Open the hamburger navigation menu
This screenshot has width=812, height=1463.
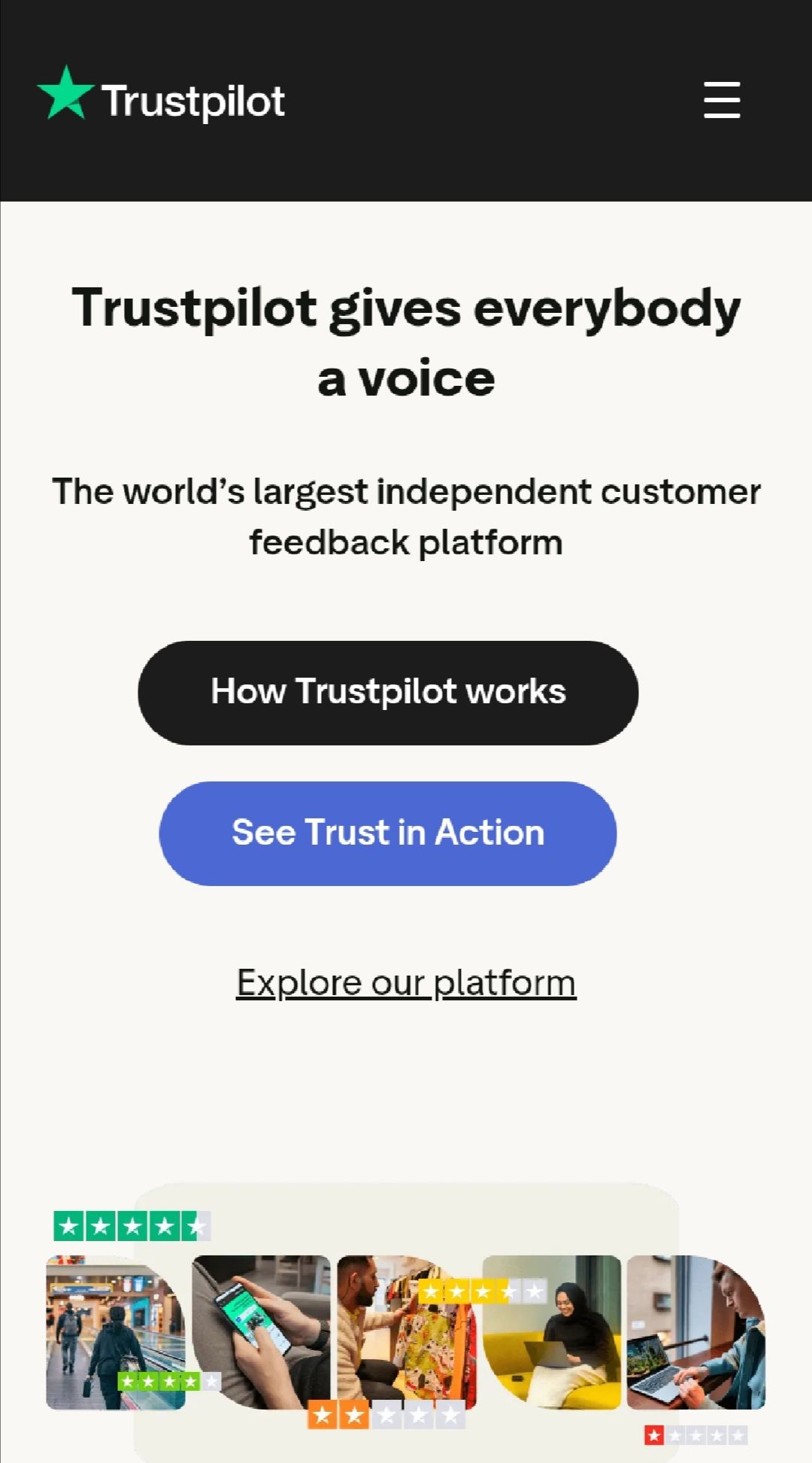[x=722, y=101]
